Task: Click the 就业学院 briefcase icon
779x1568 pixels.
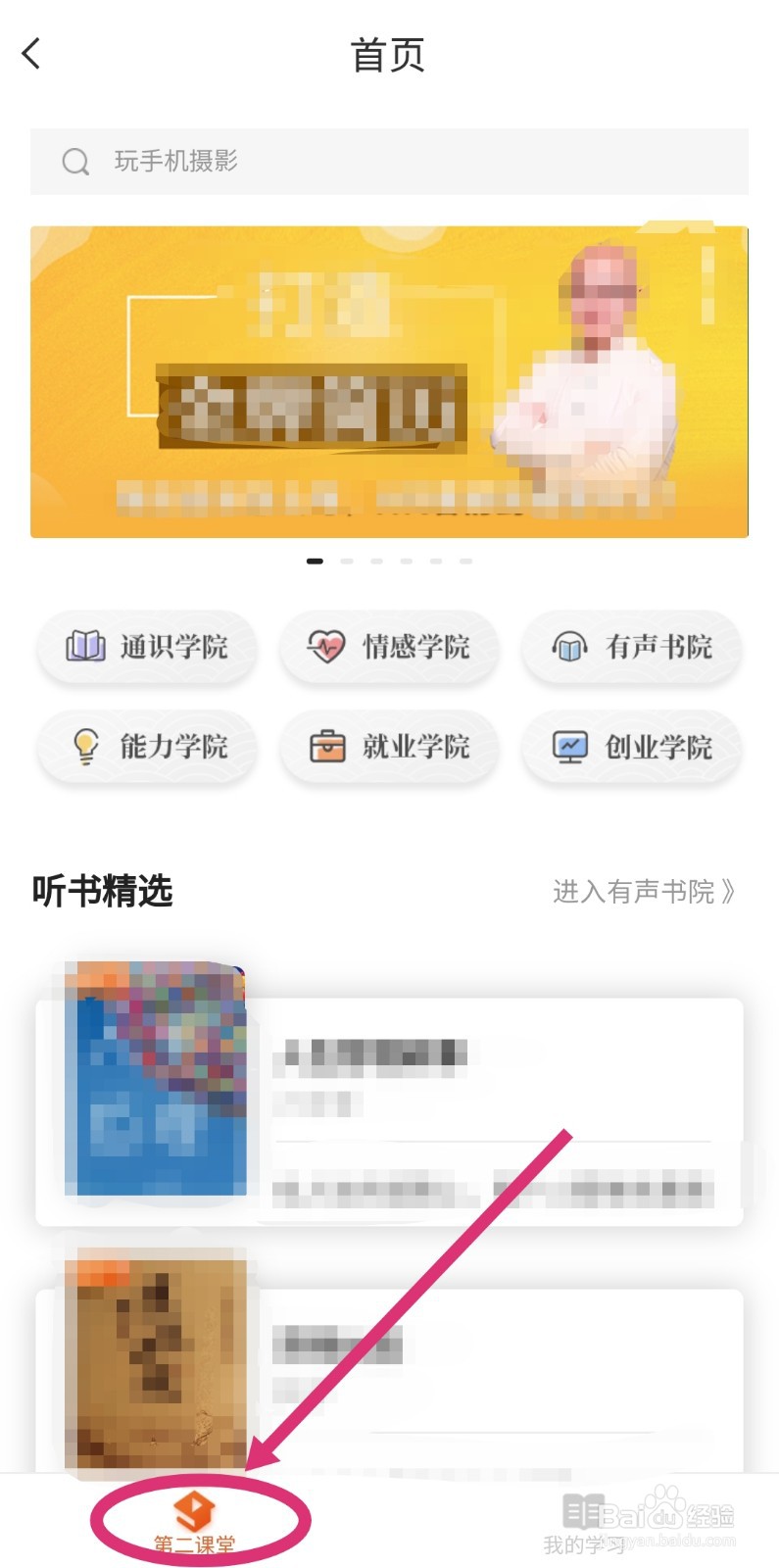Action: click(x=325, y=747)
